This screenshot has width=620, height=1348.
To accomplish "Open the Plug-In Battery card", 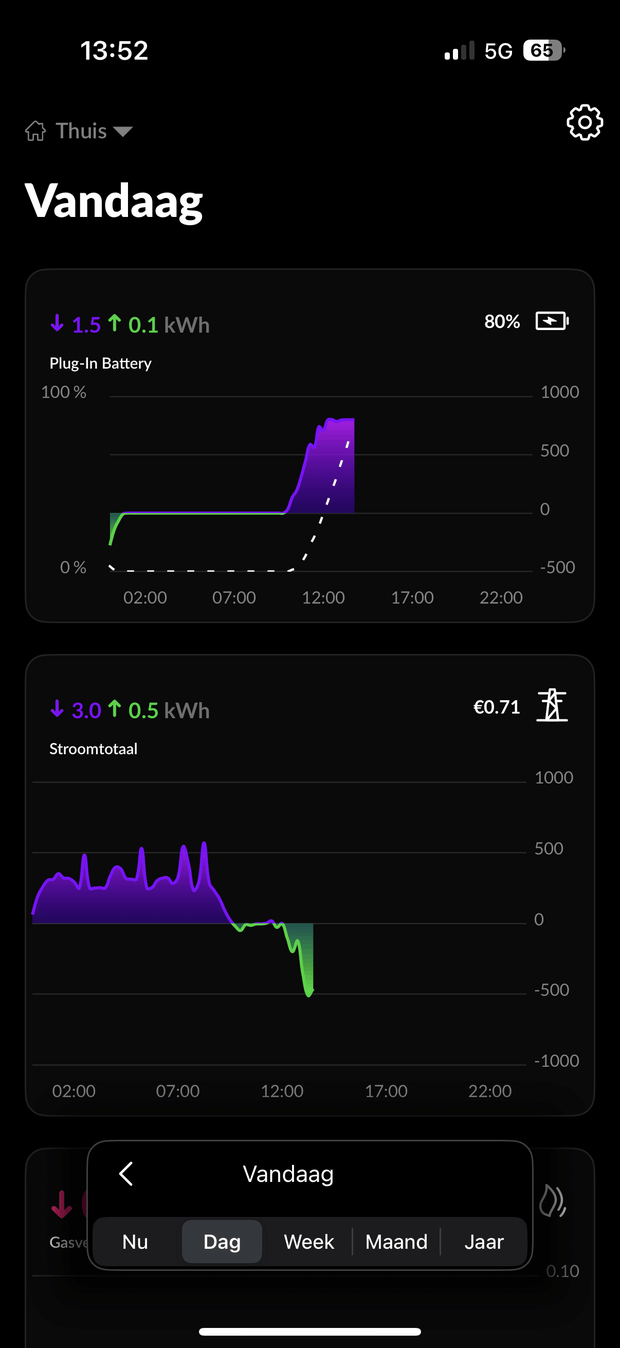I will click(x=310, y=445).
